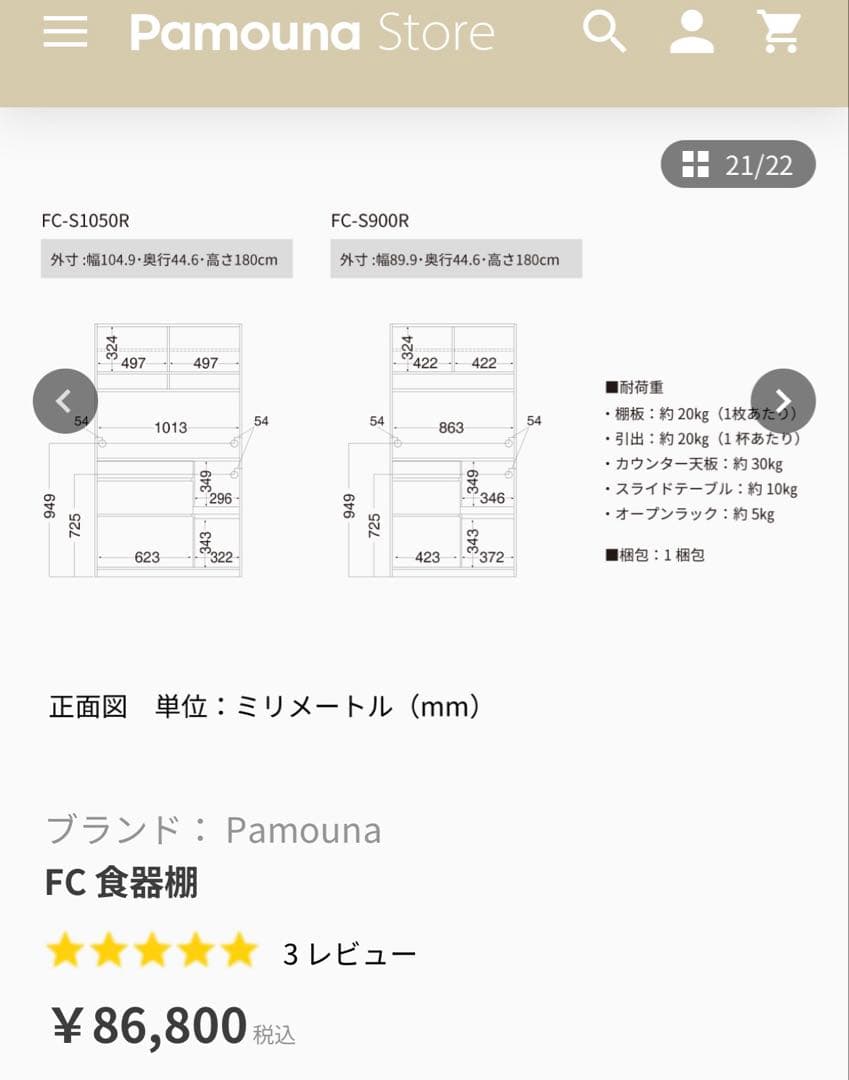Click the first yellow rating star
The height and width of the screenshot is (1080, 849).
[67, 950]
